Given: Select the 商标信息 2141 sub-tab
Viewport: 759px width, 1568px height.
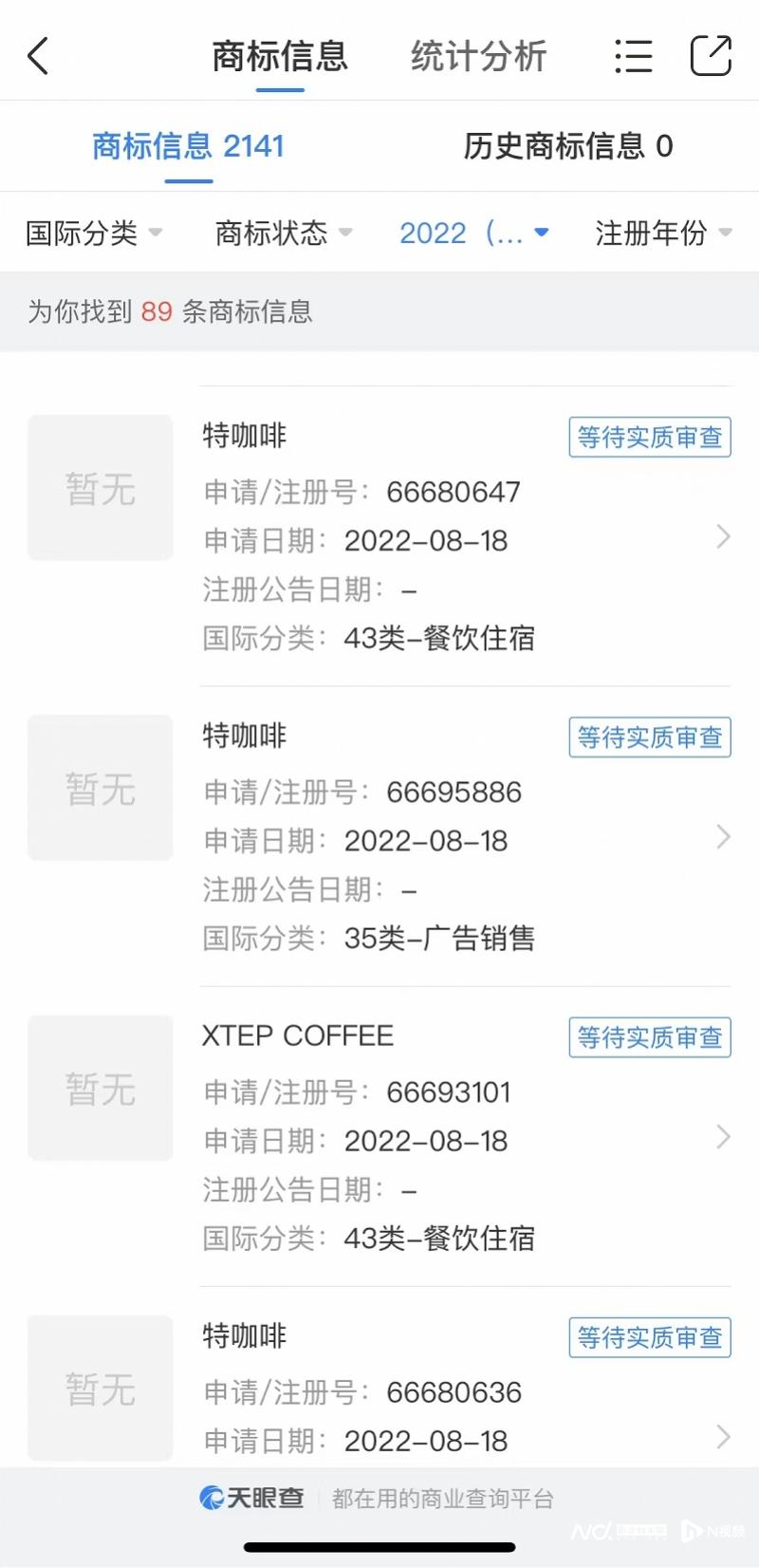Looking at the screenshot, I should [188, 146].
